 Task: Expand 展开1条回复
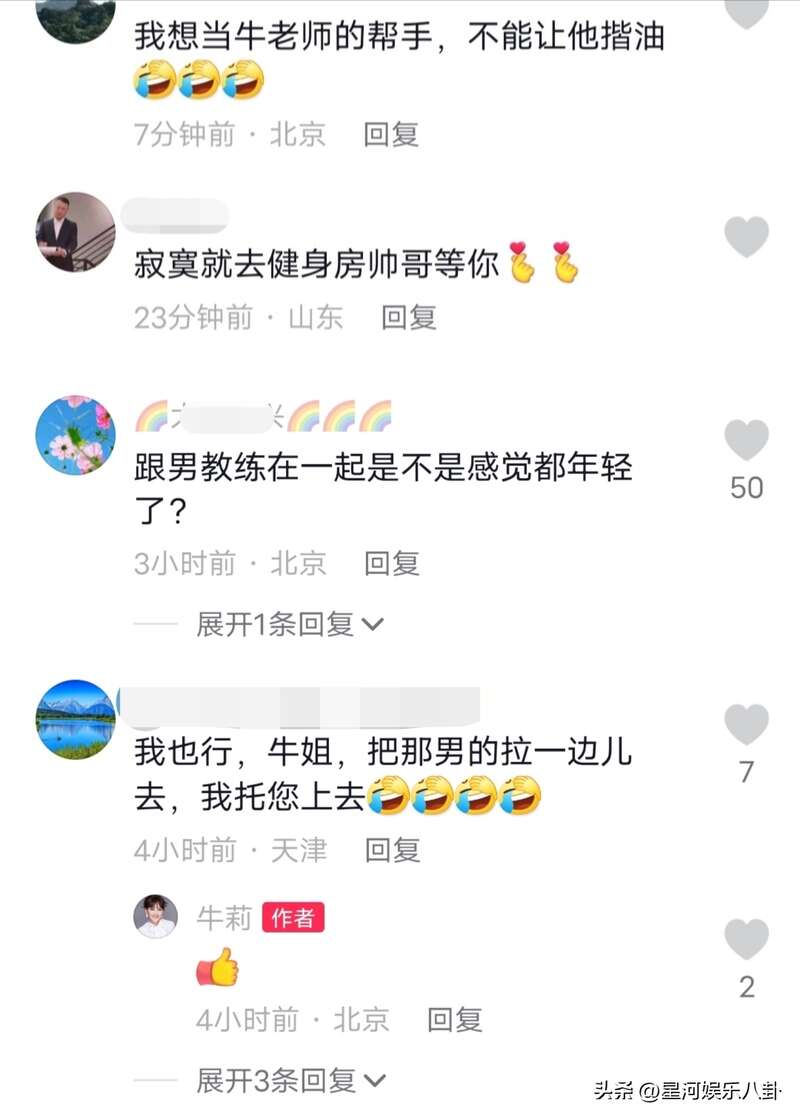pyautogui.click(x=289, y=625)
